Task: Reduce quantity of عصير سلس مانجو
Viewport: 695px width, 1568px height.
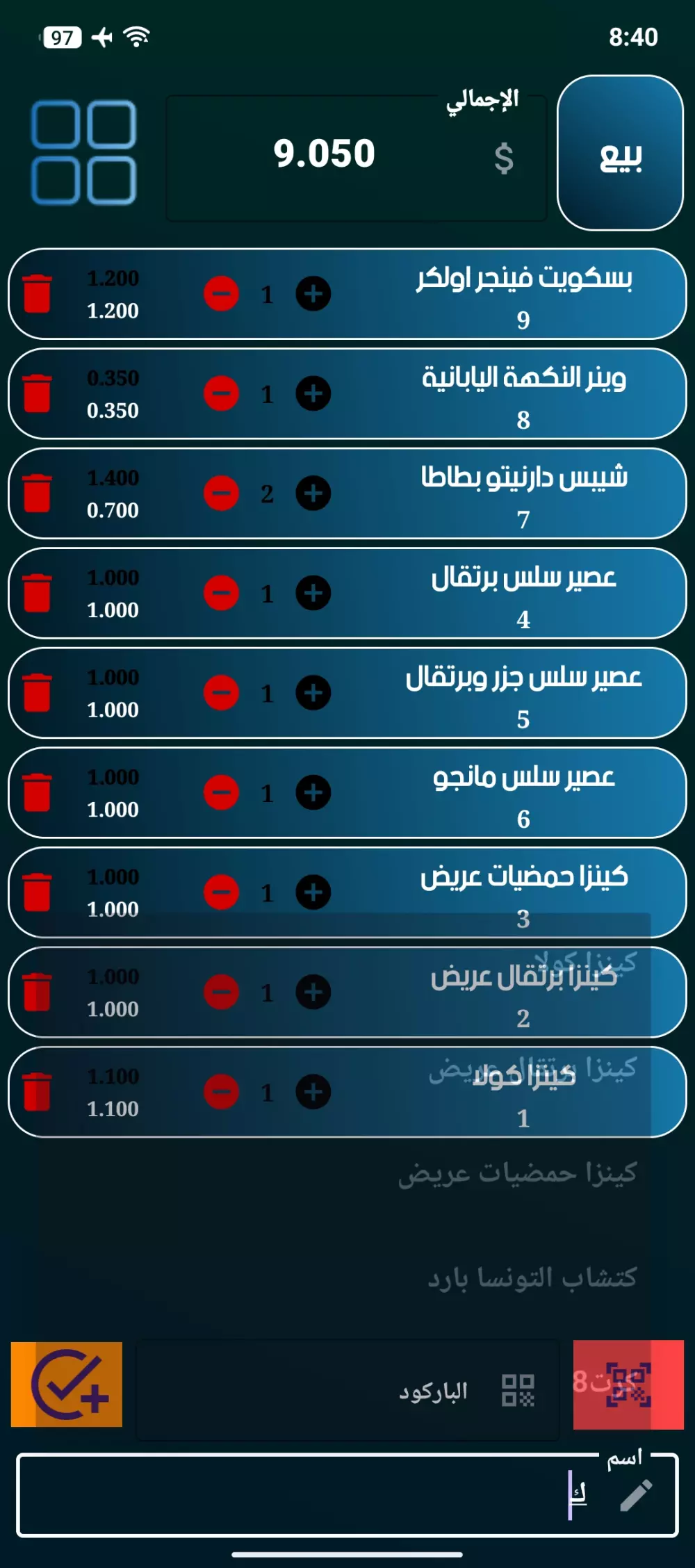Action: coord(221,793)
